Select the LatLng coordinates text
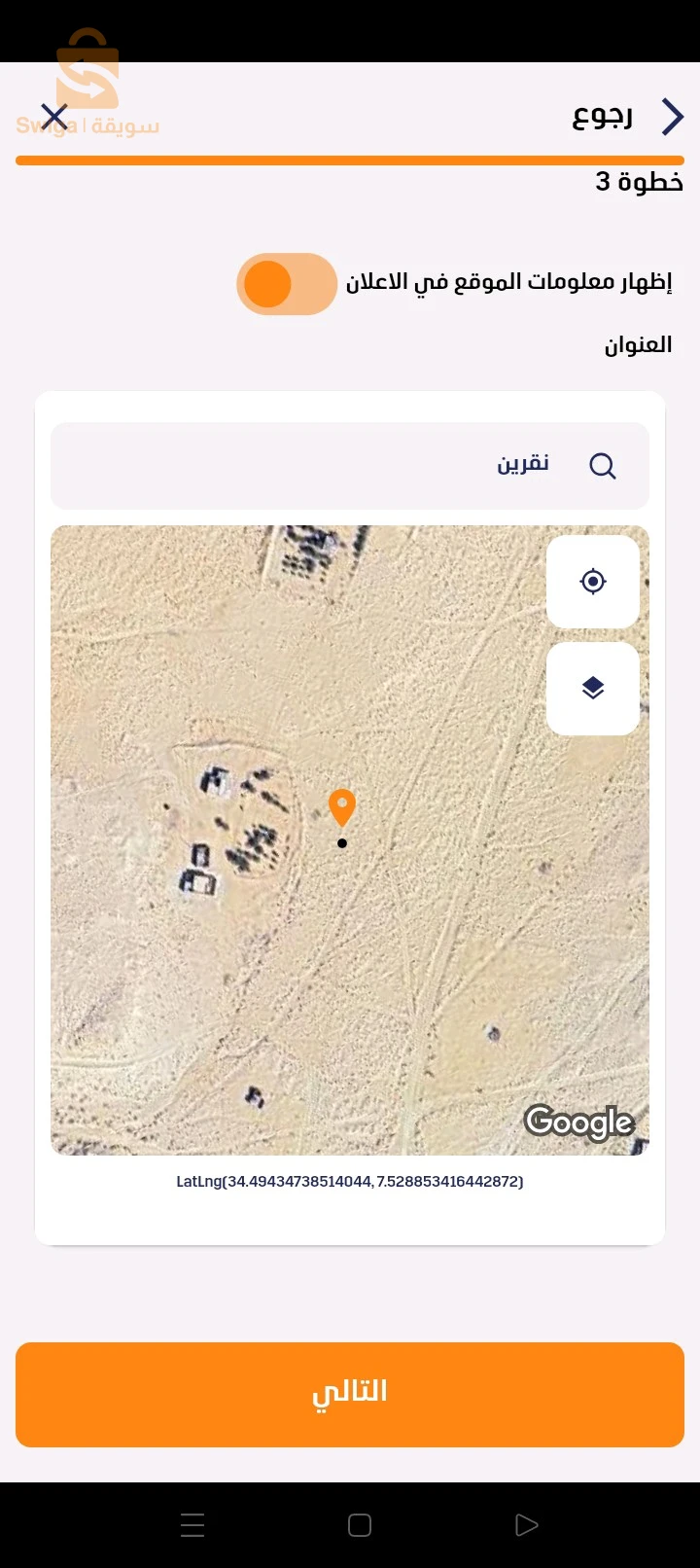Screen dimensions: 700x1568 (349, 1182)
